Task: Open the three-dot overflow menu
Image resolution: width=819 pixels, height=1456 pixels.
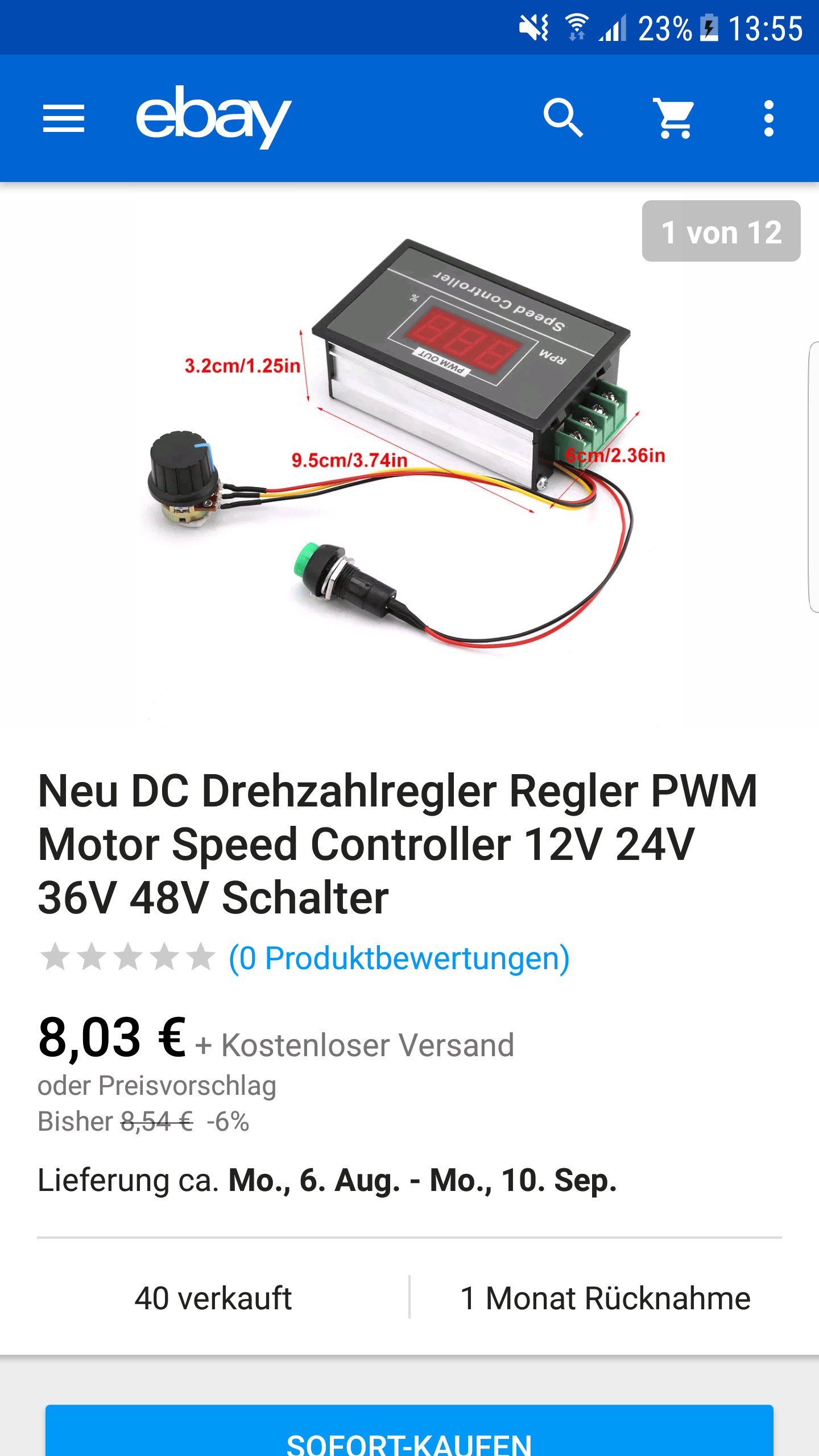Action: tap(768, 118)
